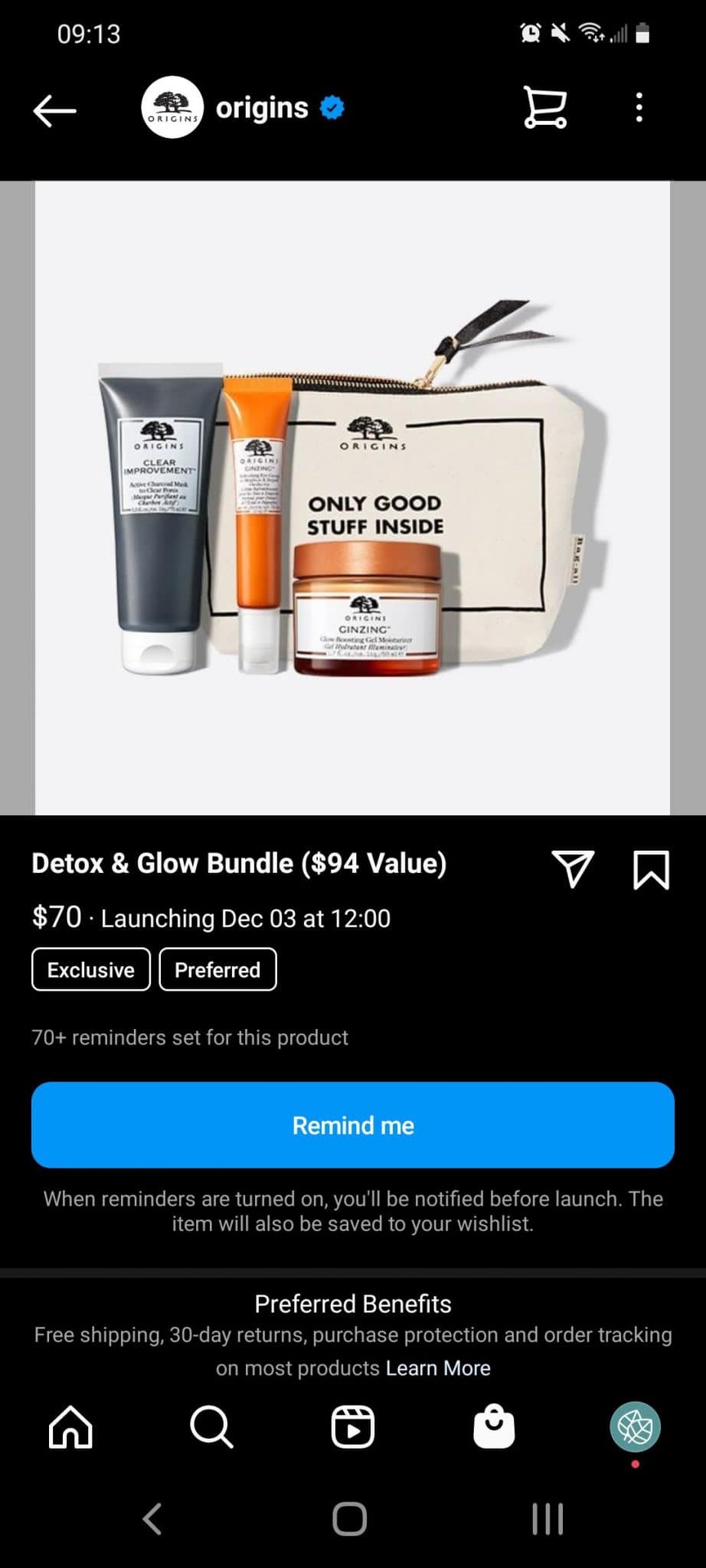Switch to the Home tab
The width and height of the screenshot is (706, 1568).
tap(70, 1427)
